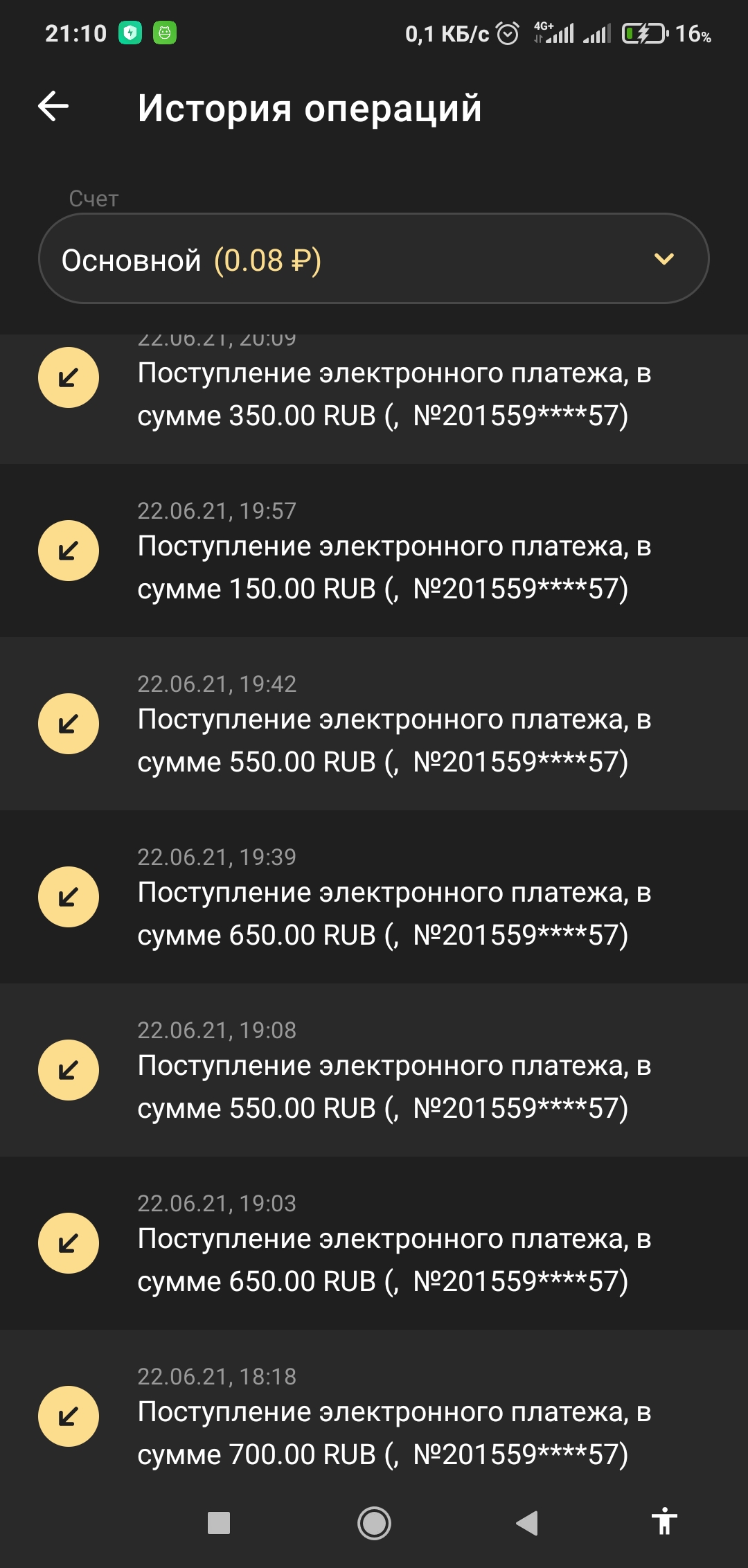The width and height of the screenshot is (748, 1568).
Task: Tap the back arrow to leave История операций
Action: point(52,107)
